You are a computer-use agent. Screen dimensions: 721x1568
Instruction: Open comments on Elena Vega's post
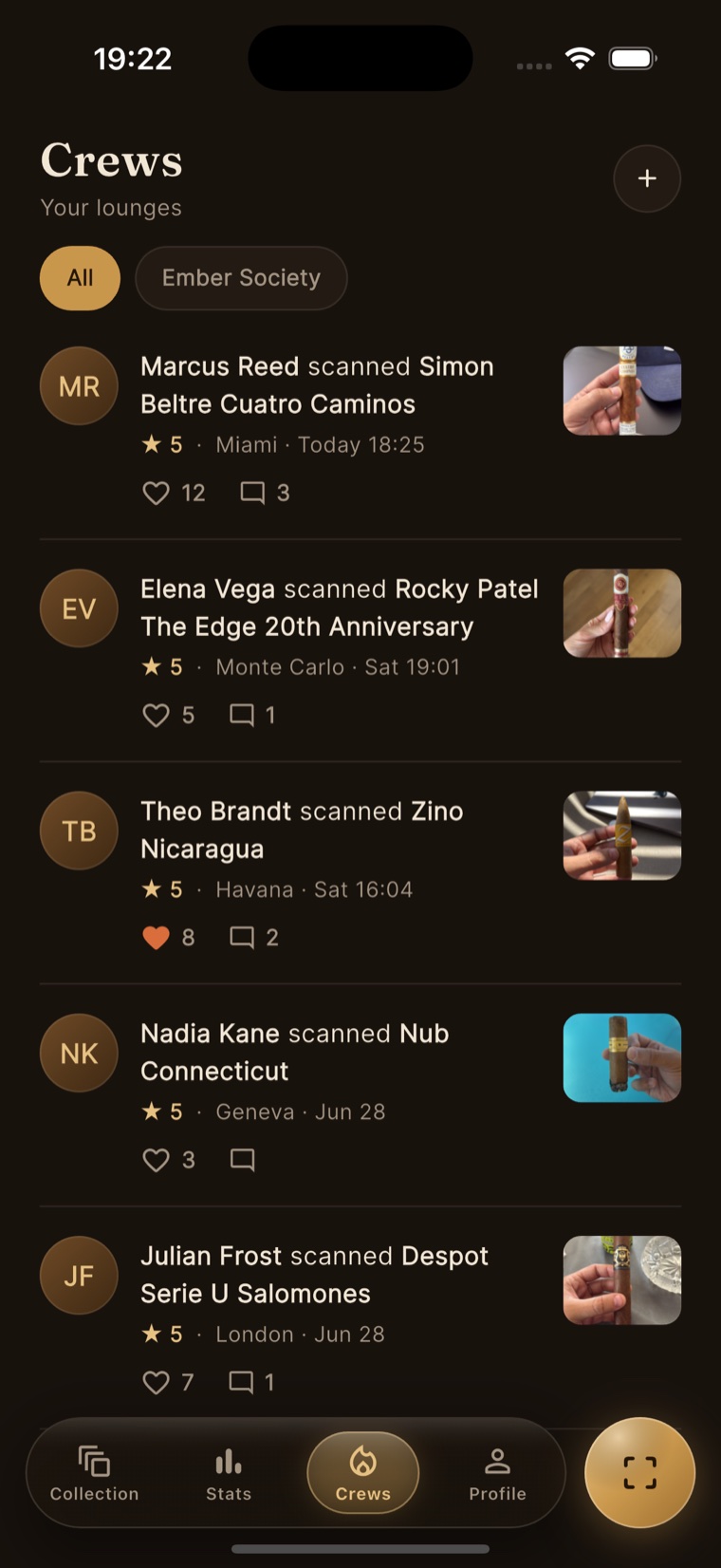(x=242, y=715)
